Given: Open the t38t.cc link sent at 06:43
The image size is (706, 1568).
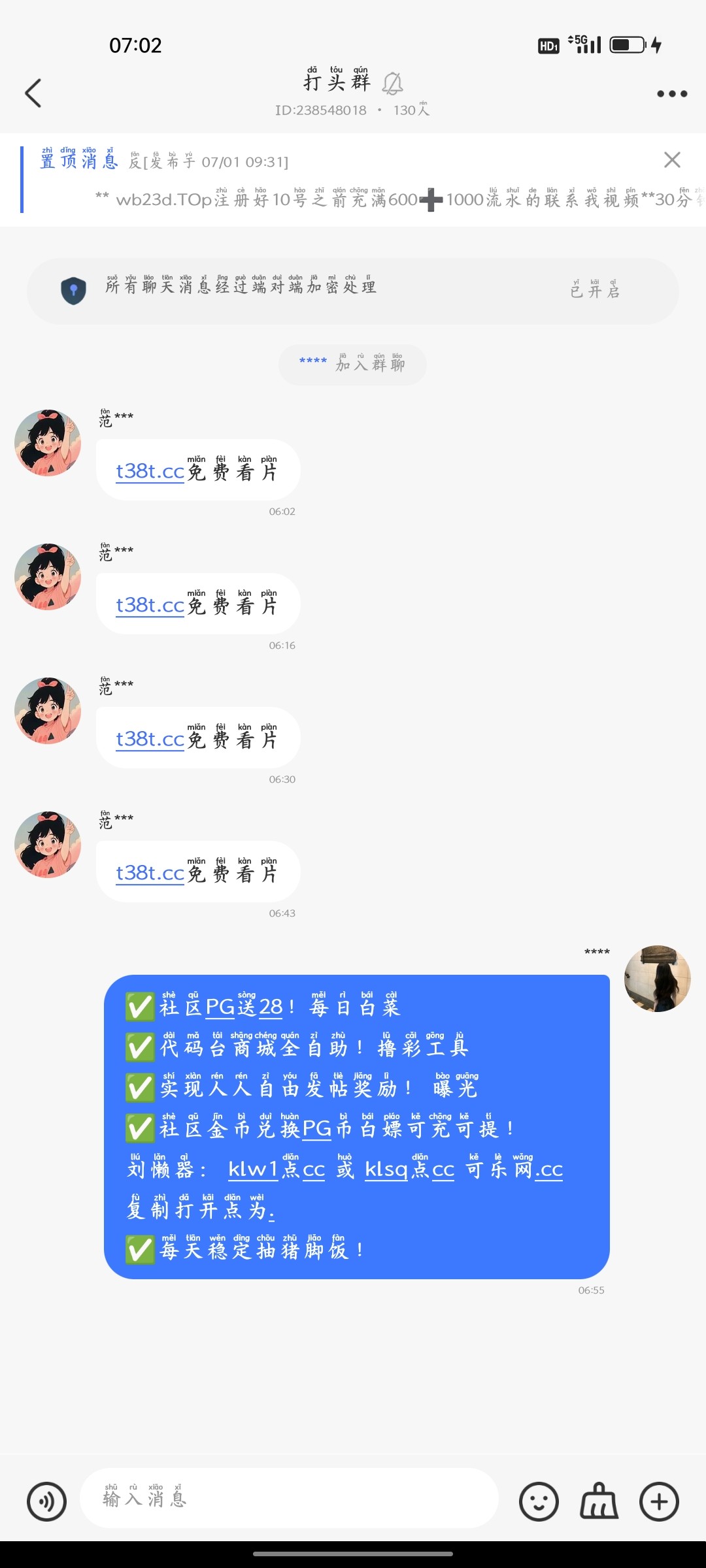Looking at the screenshot, I should click(x=150, y=874).
